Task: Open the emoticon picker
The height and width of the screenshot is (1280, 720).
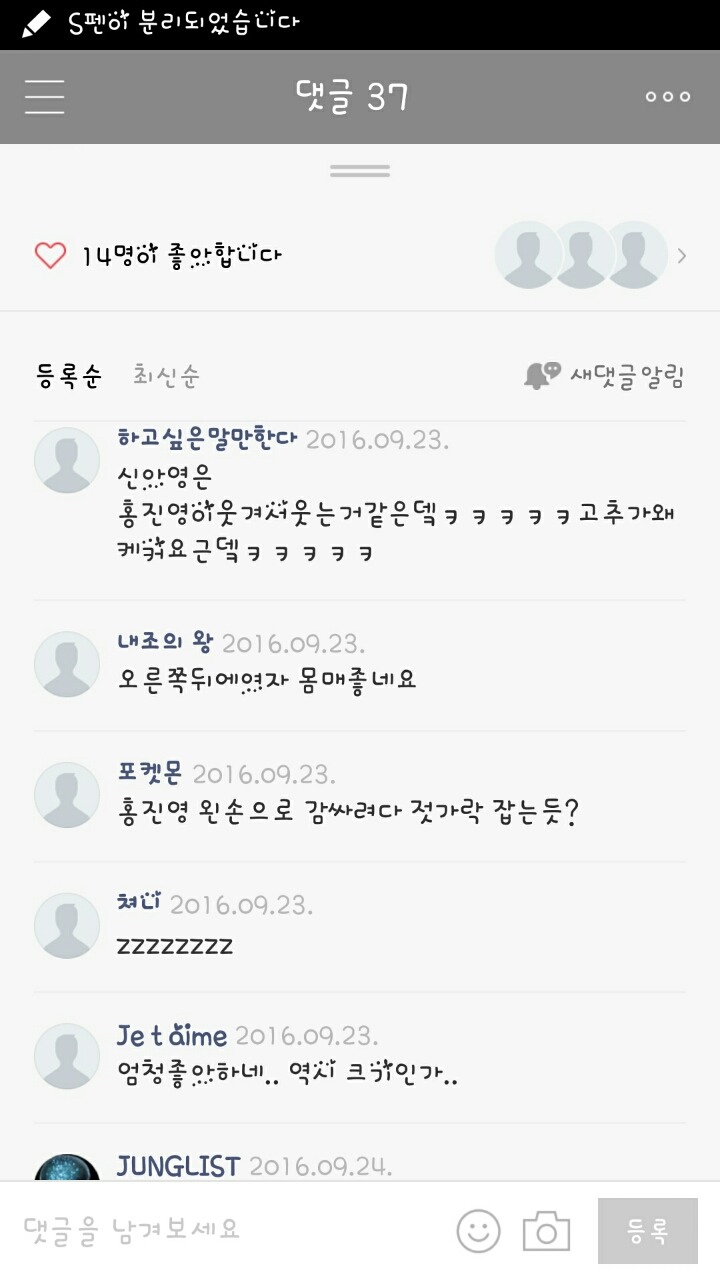Action: 478,1231
